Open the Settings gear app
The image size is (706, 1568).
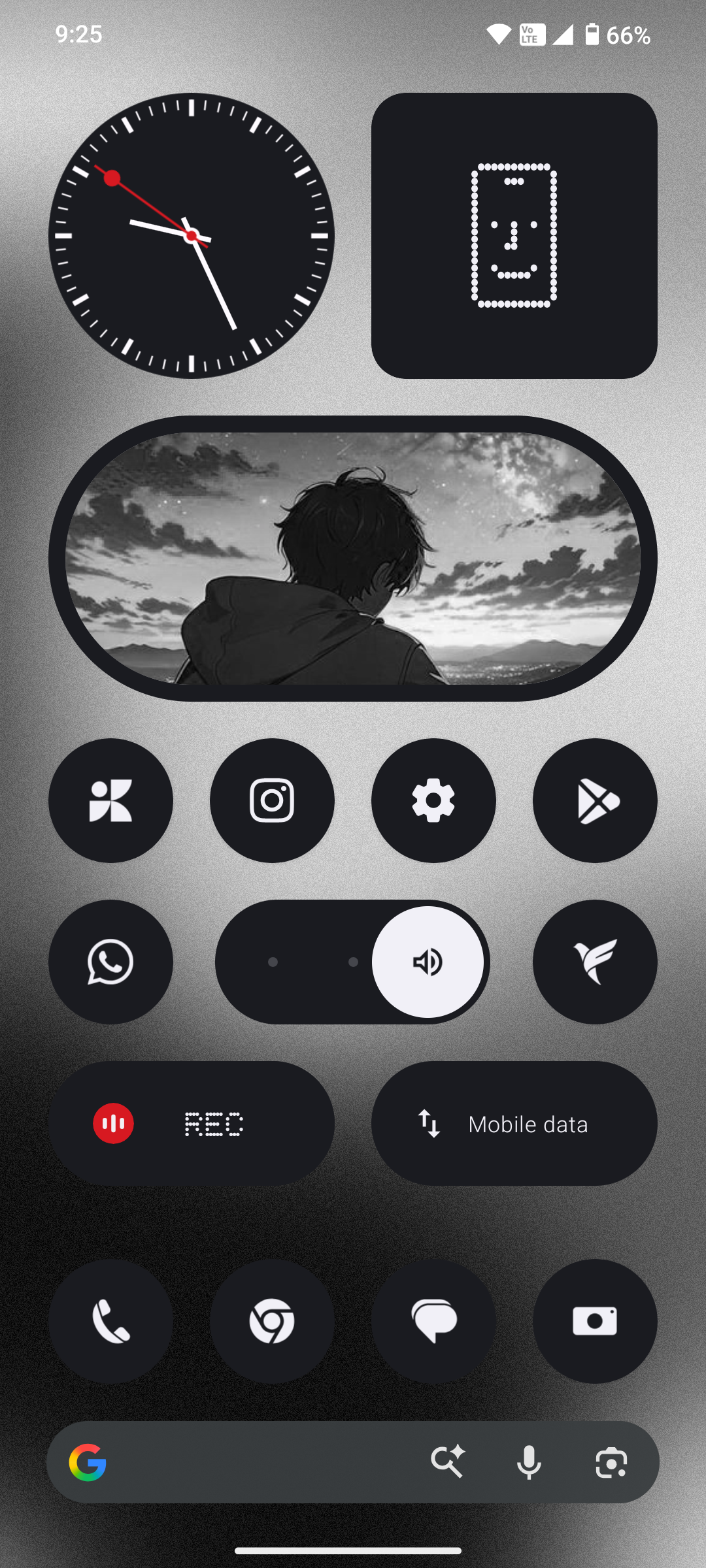(433, 800)
